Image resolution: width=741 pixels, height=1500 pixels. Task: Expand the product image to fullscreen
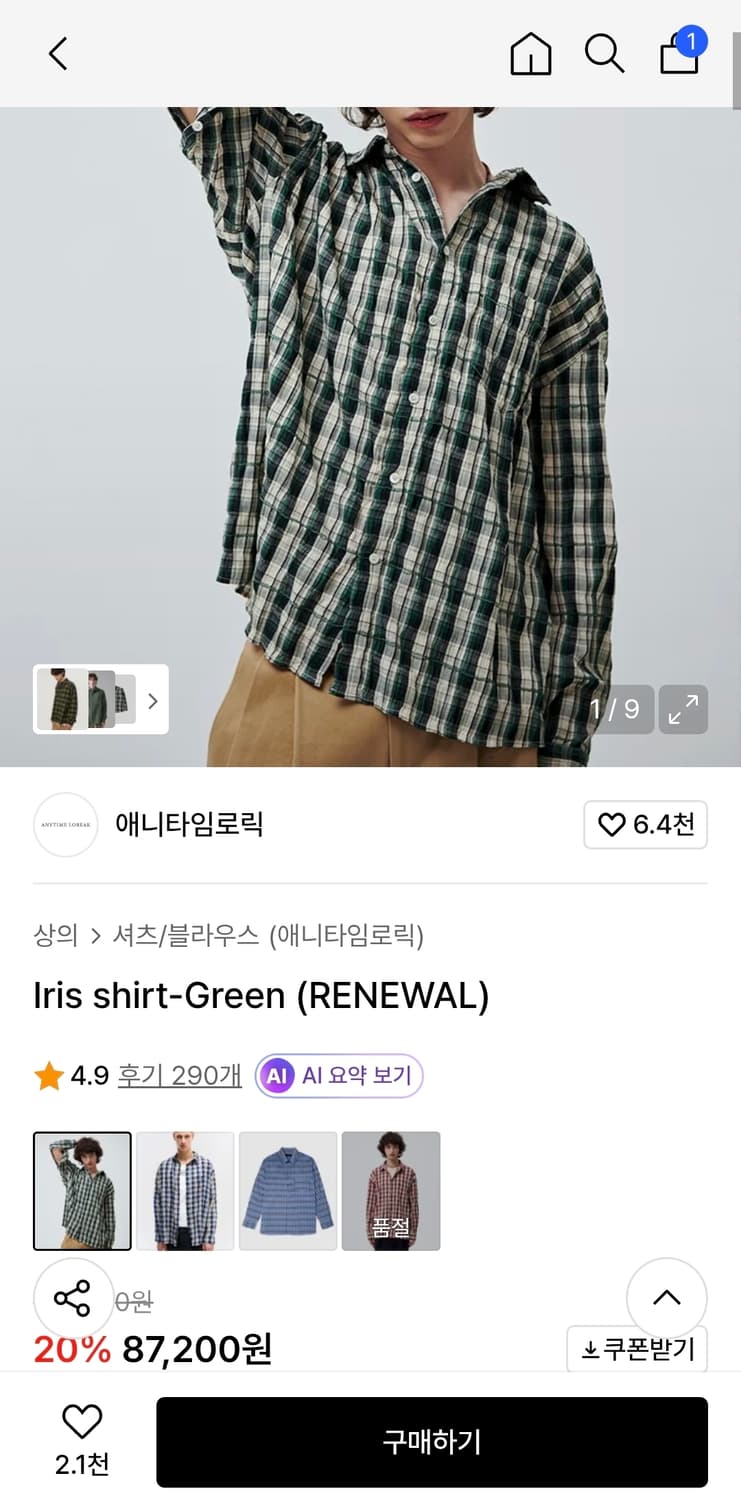click(x=683, y=710)
